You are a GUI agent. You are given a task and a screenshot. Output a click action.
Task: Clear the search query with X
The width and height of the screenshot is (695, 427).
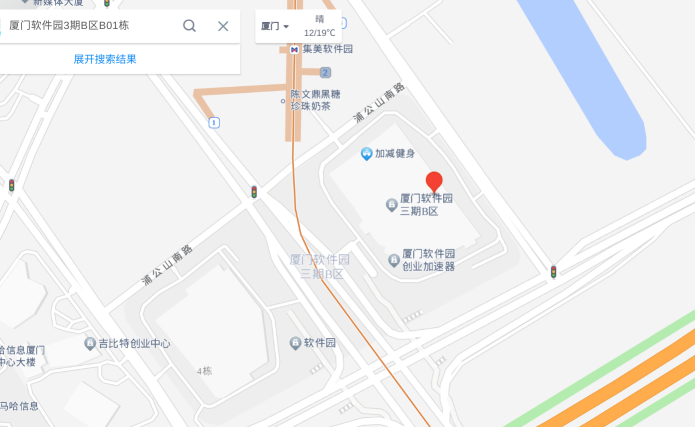point(223,26)
